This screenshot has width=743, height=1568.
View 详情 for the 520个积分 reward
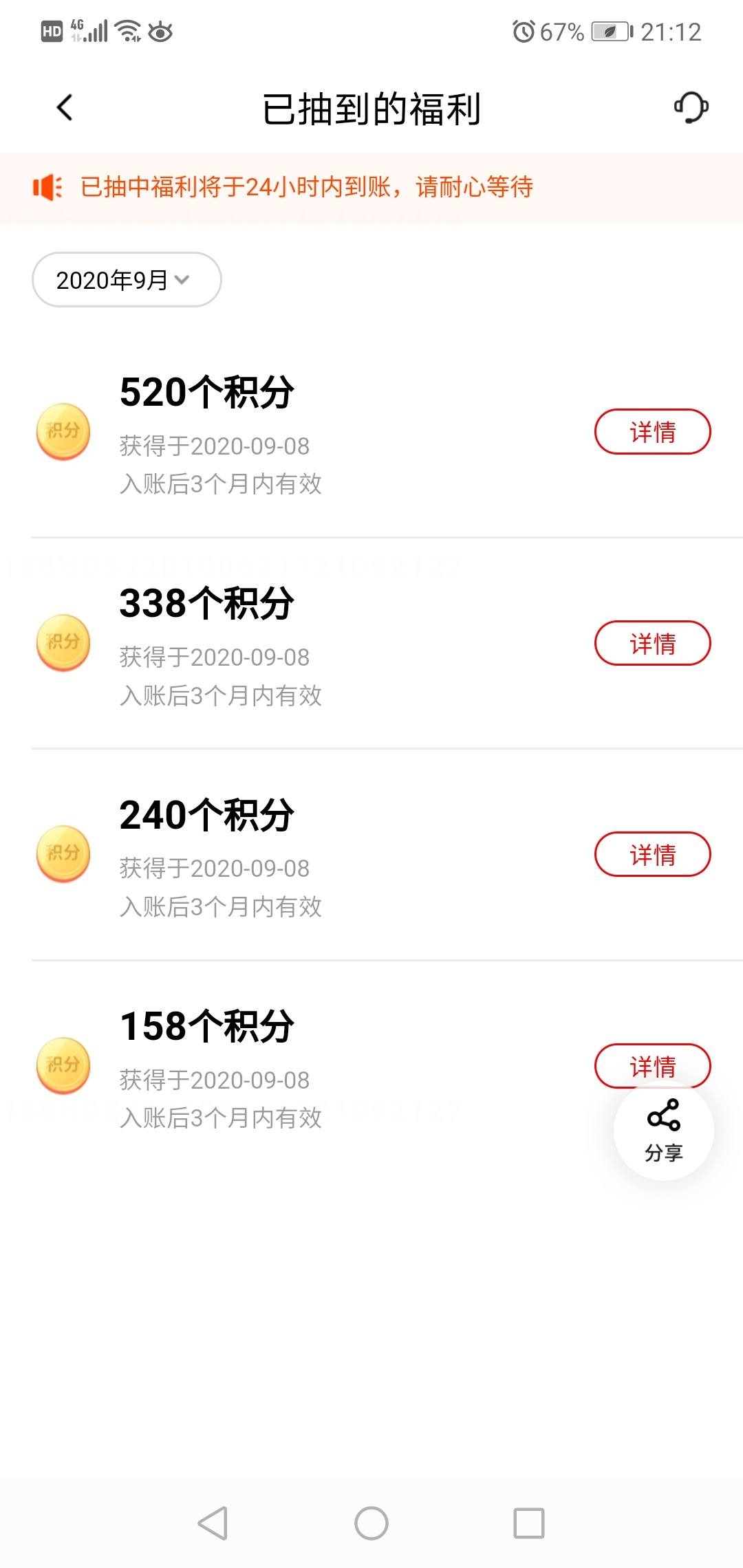coord(652,431)
